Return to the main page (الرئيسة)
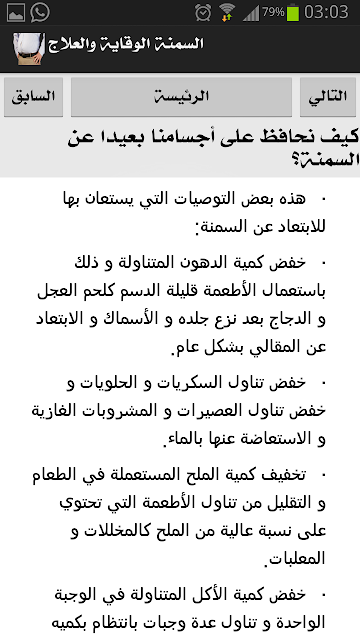Screen dimensions: 360x640 click(x=181, y=97)
